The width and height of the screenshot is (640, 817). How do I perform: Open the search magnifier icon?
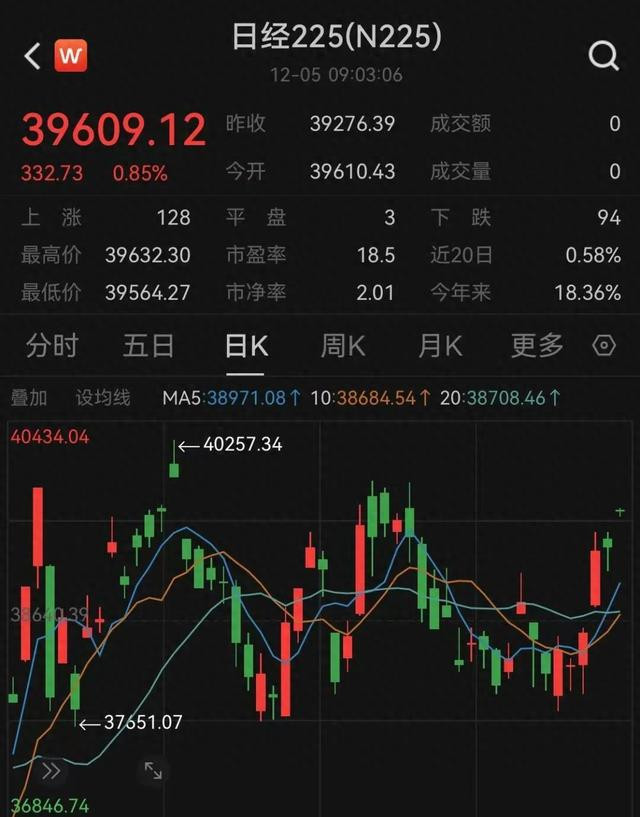tap(604, 56)
